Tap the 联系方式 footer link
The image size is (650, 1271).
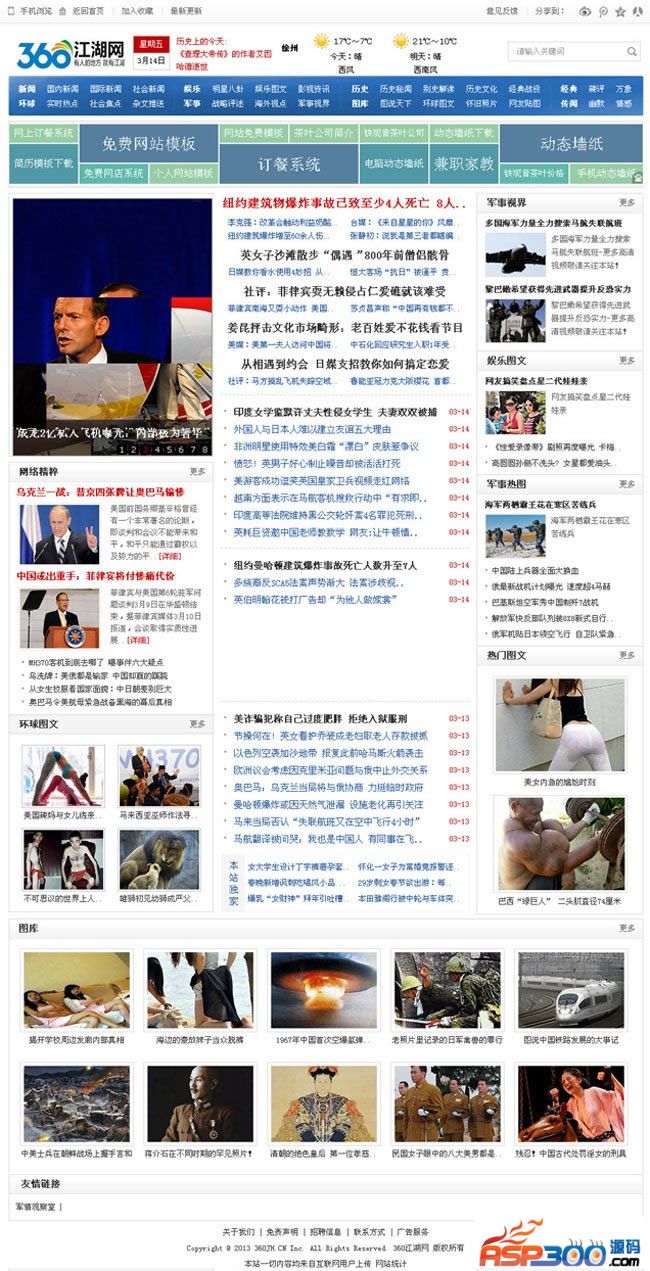[368, 1232]
